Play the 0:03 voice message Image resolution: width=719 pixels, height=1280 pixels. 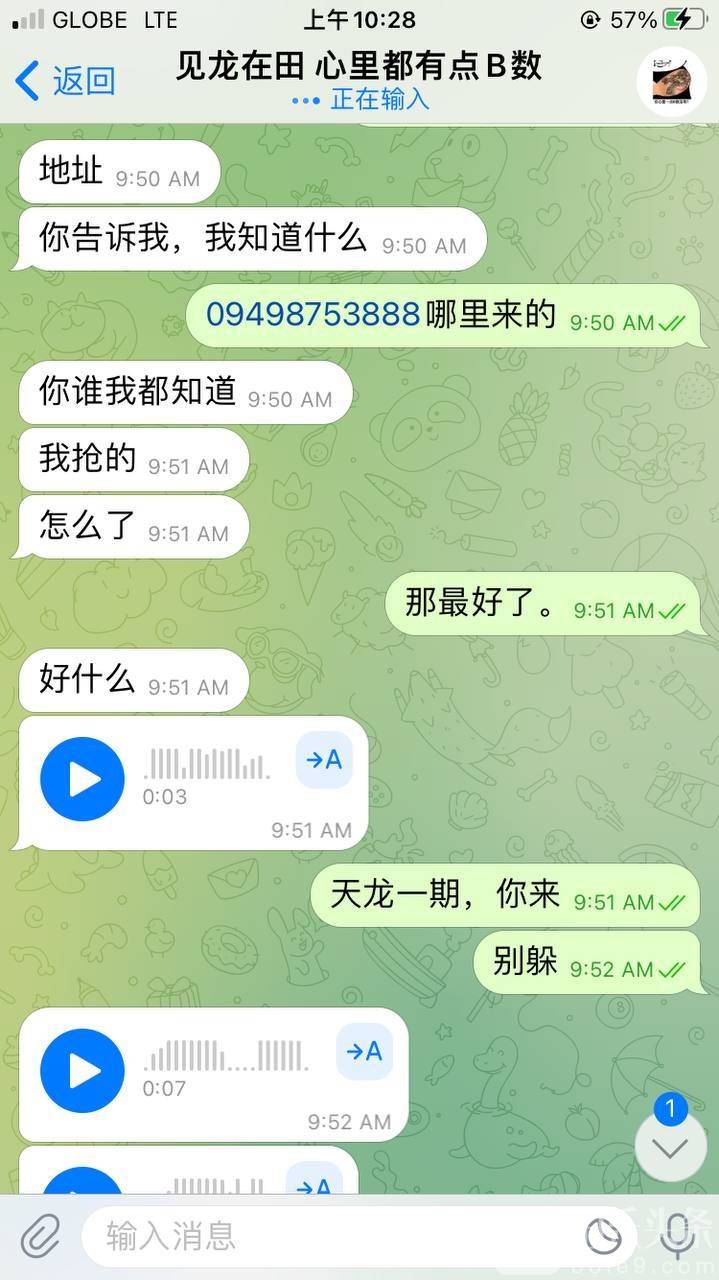tap(82, 780)
